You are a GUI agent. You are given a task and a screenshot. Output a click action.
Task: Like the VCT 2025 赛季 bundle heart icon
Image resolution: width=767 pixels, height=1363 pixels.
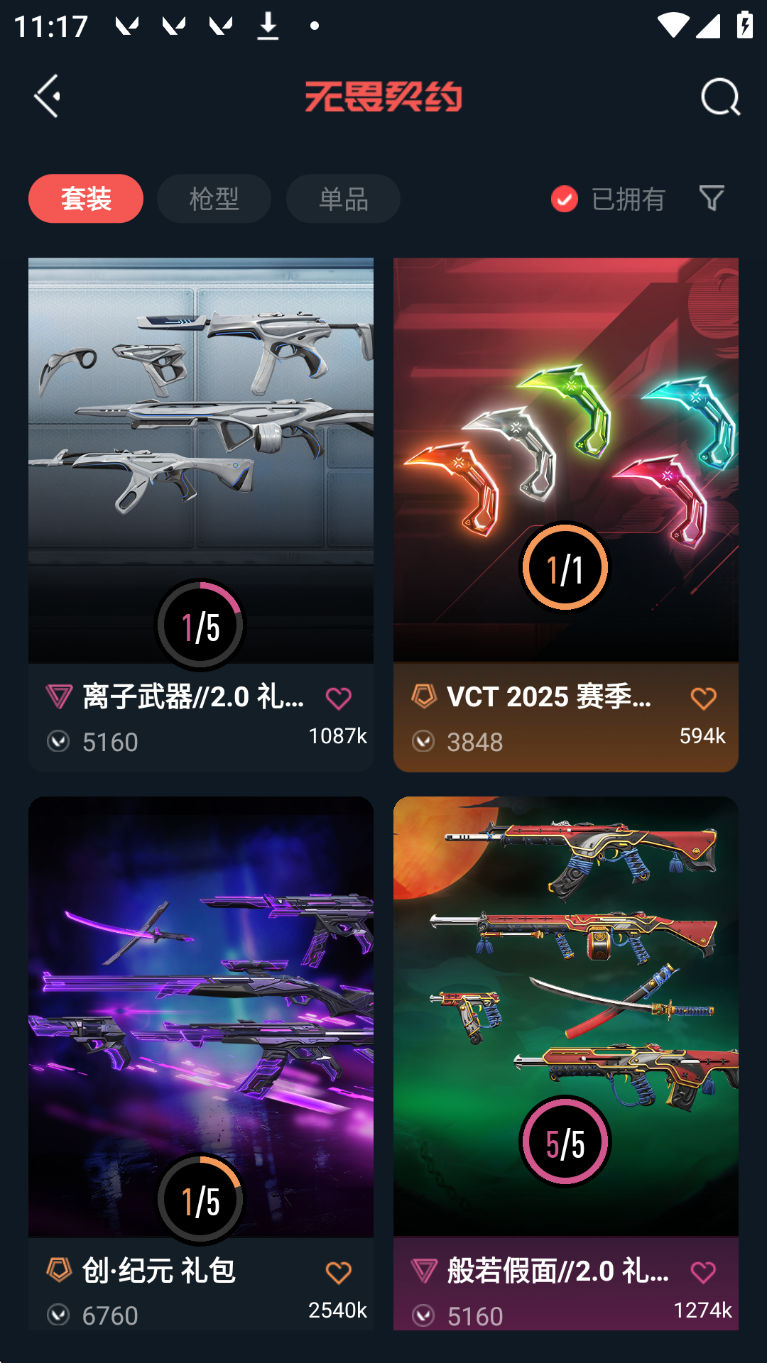coord(704,698)
